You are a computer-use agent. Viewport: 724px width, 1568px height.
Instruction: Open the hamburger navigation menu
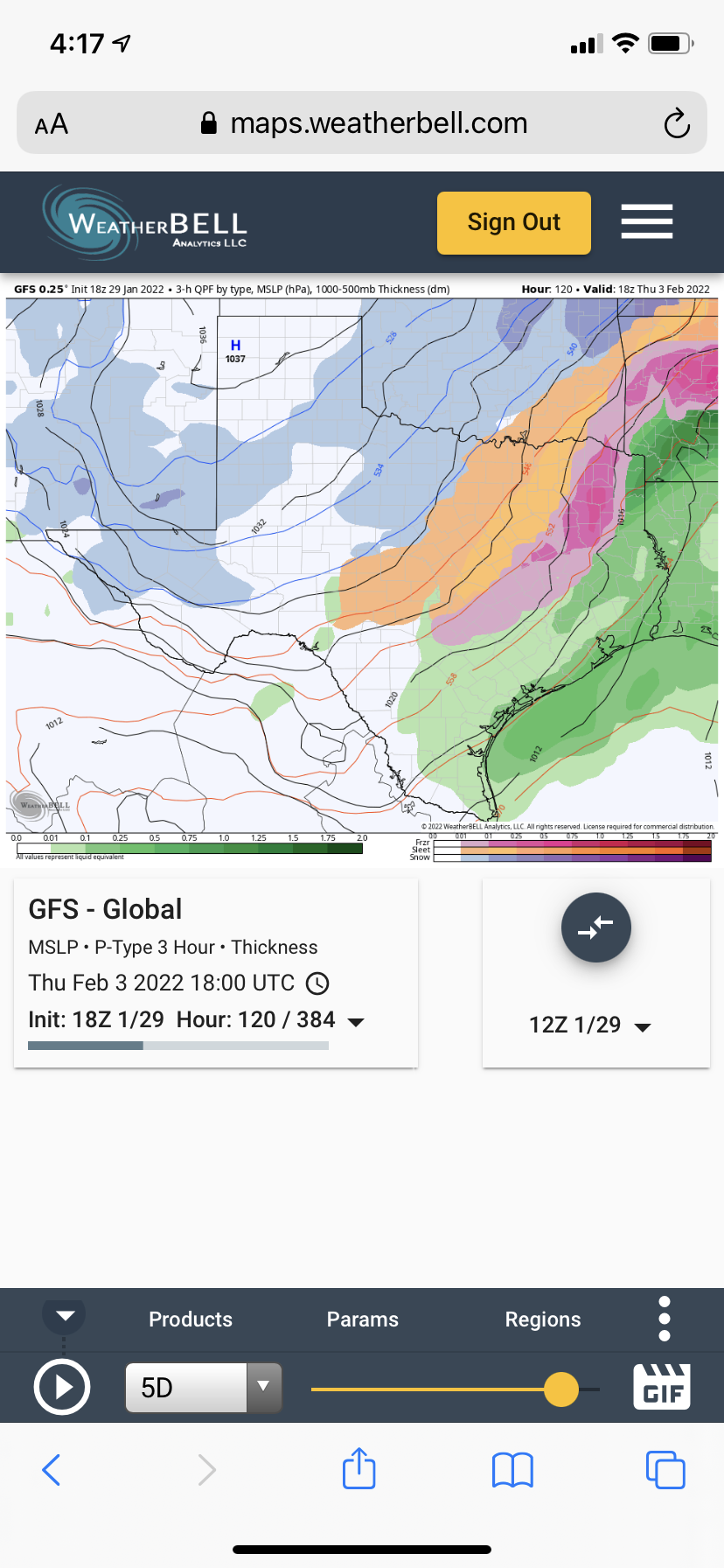tap(646, 221)
